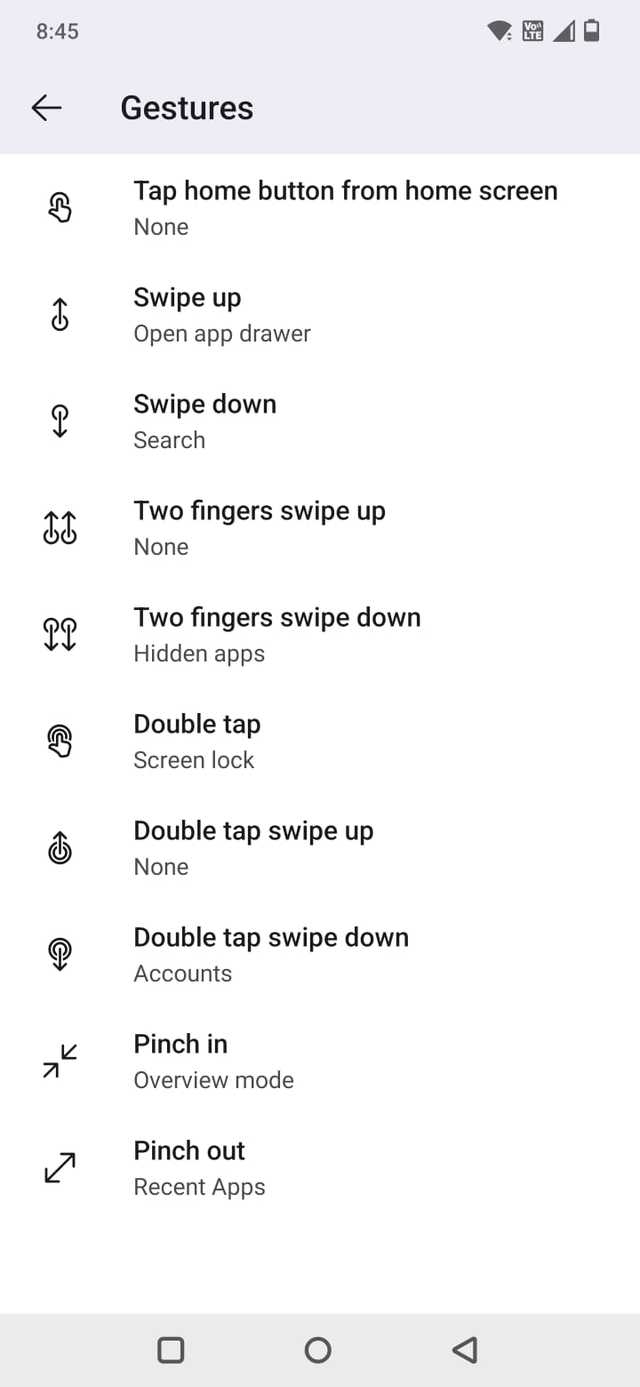Viewport: 640px width, 1387px height.
Task: Tap the system home button
Action: [318, 1350]
